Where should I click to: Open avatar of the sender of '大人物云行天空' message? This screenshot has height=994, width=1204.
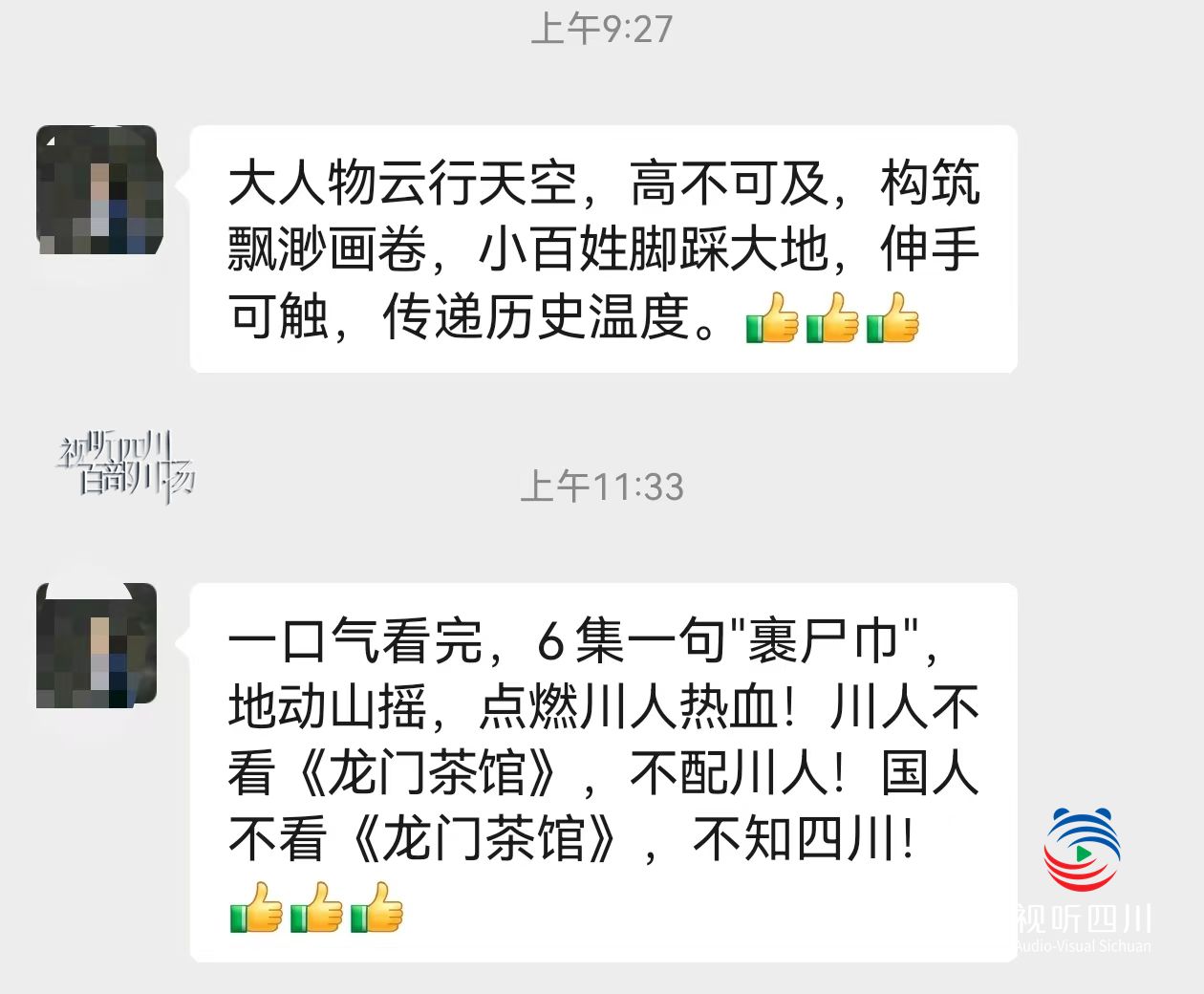(97, 189)
